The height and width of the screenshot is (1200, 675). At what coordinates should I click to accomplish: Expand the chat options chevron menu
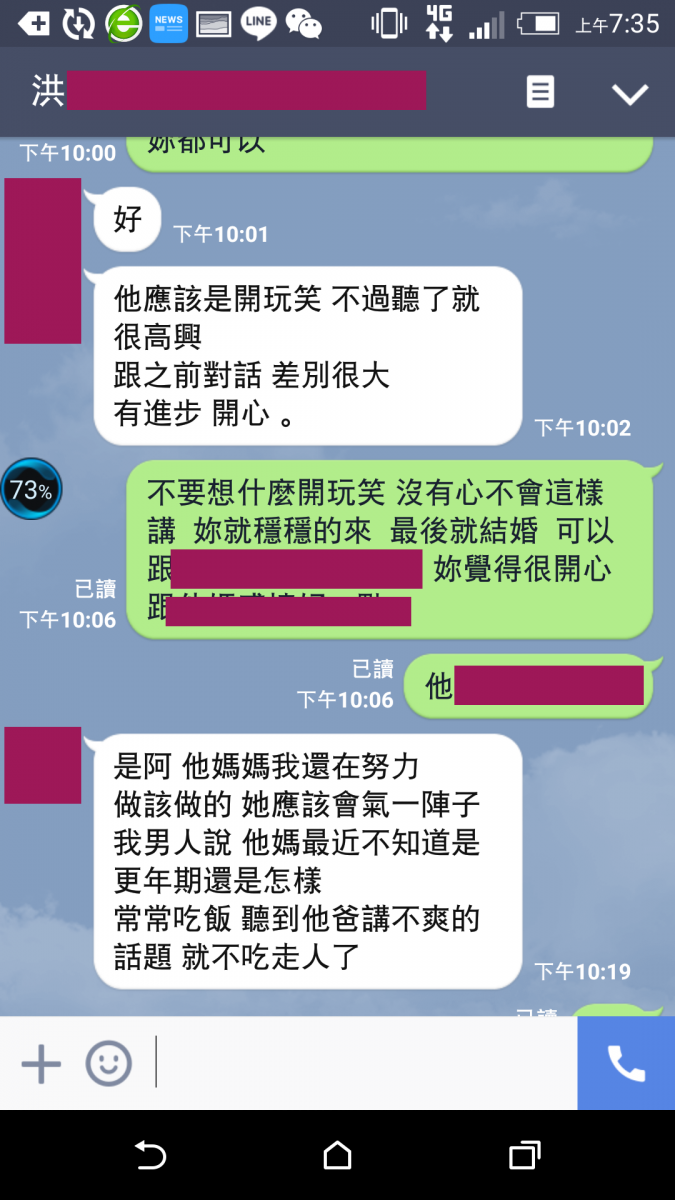coord(630,94)
